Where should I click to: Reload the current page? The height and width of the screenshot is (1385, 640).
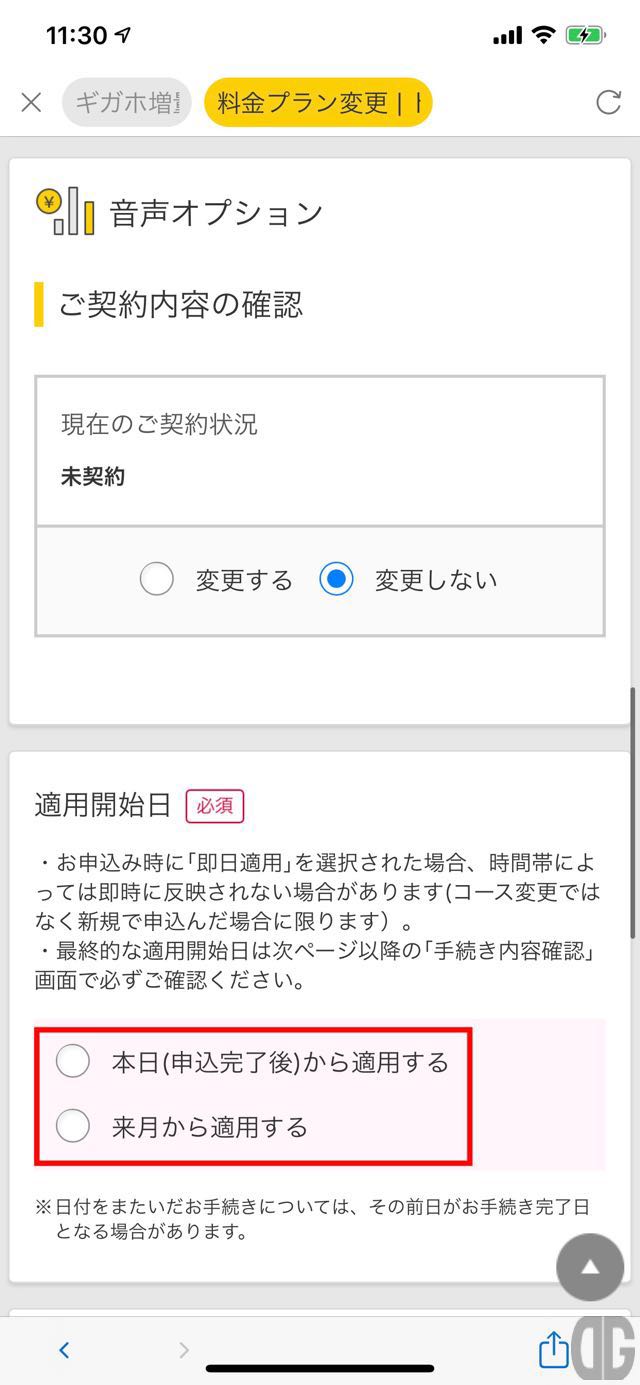[x=608, y=102]
